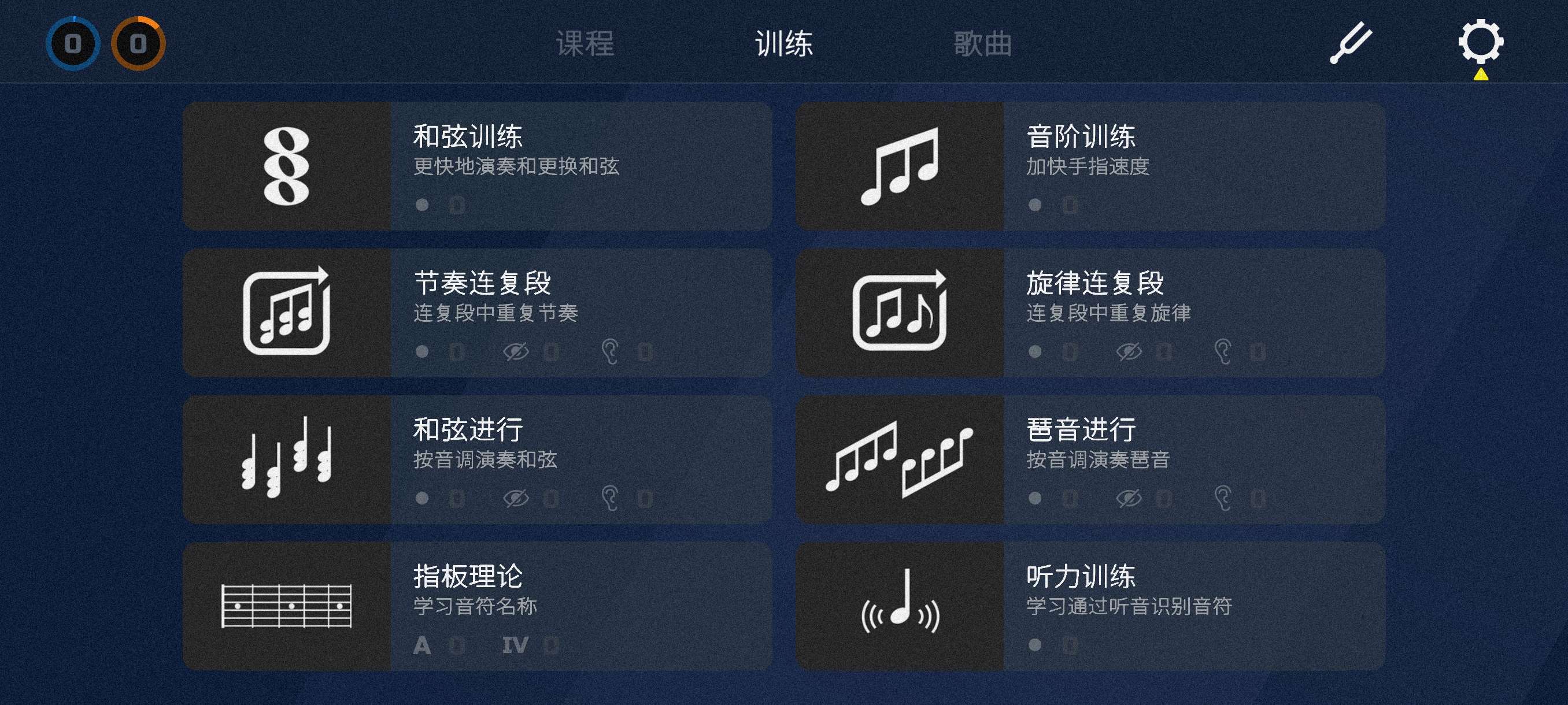Open the 听力训练 card
This screenshot has width=1568, height=705.
coord(1090,606)
